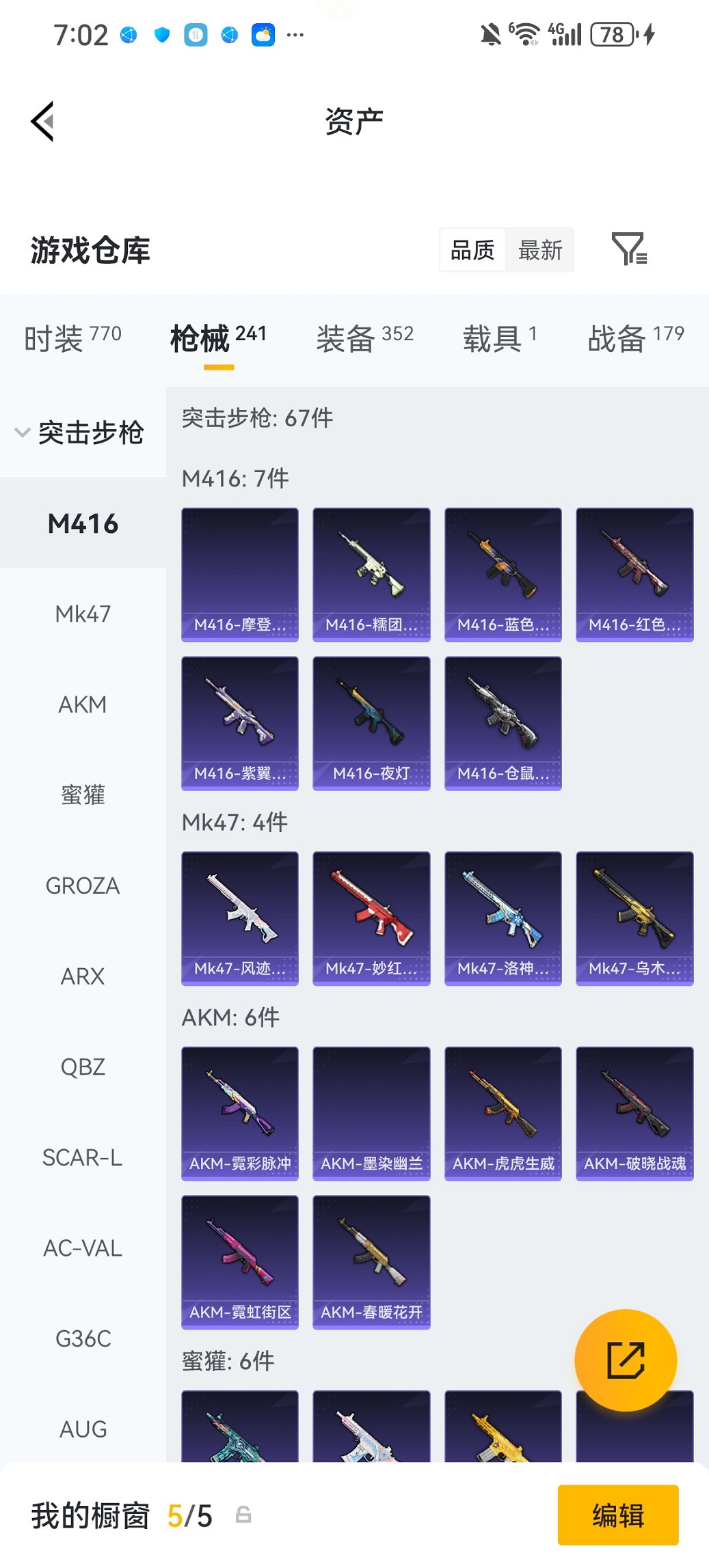Switch to the 装备 tab
Viewport: 709px width, 1568px height.
tap(364, 338)
